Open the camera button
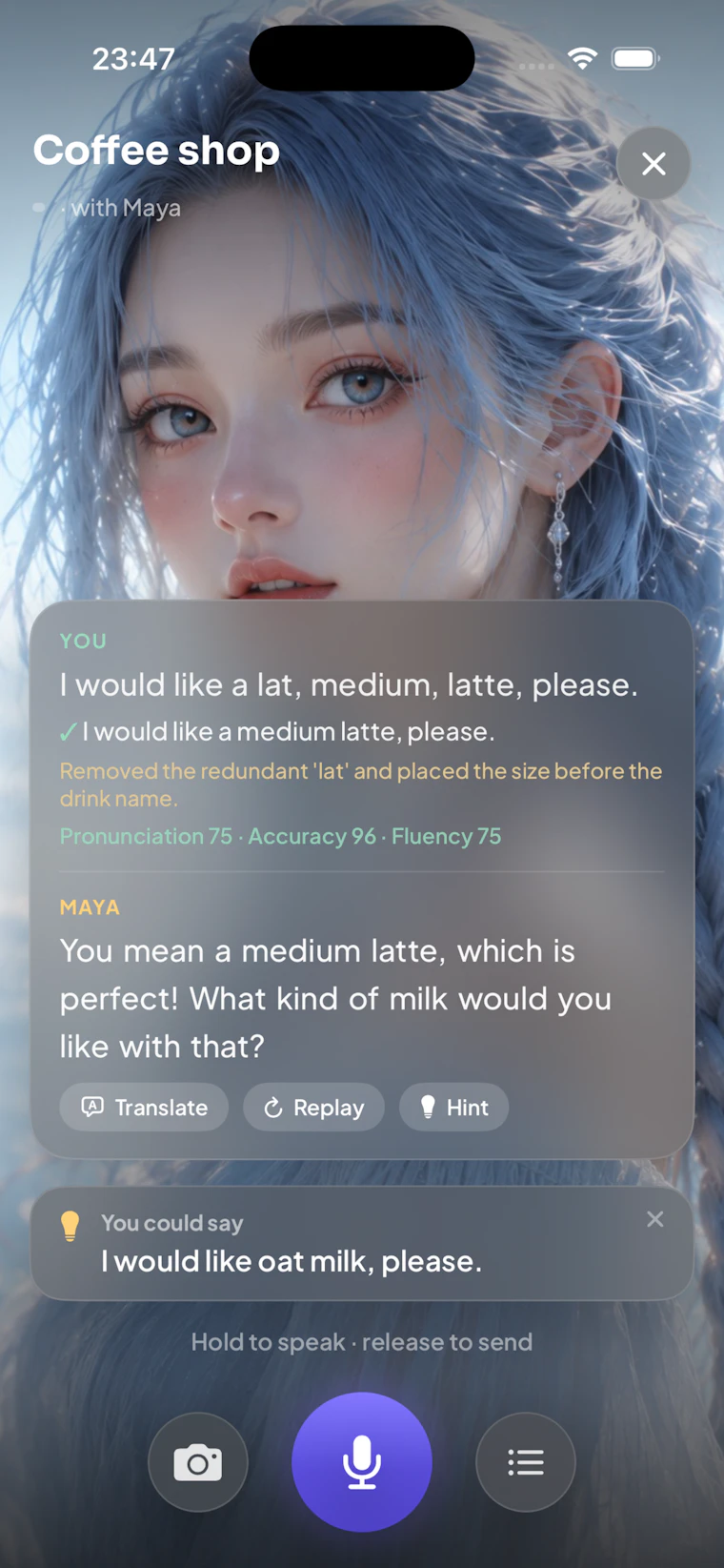The height and width of the screenshot is (1568, 724). 198,1462
